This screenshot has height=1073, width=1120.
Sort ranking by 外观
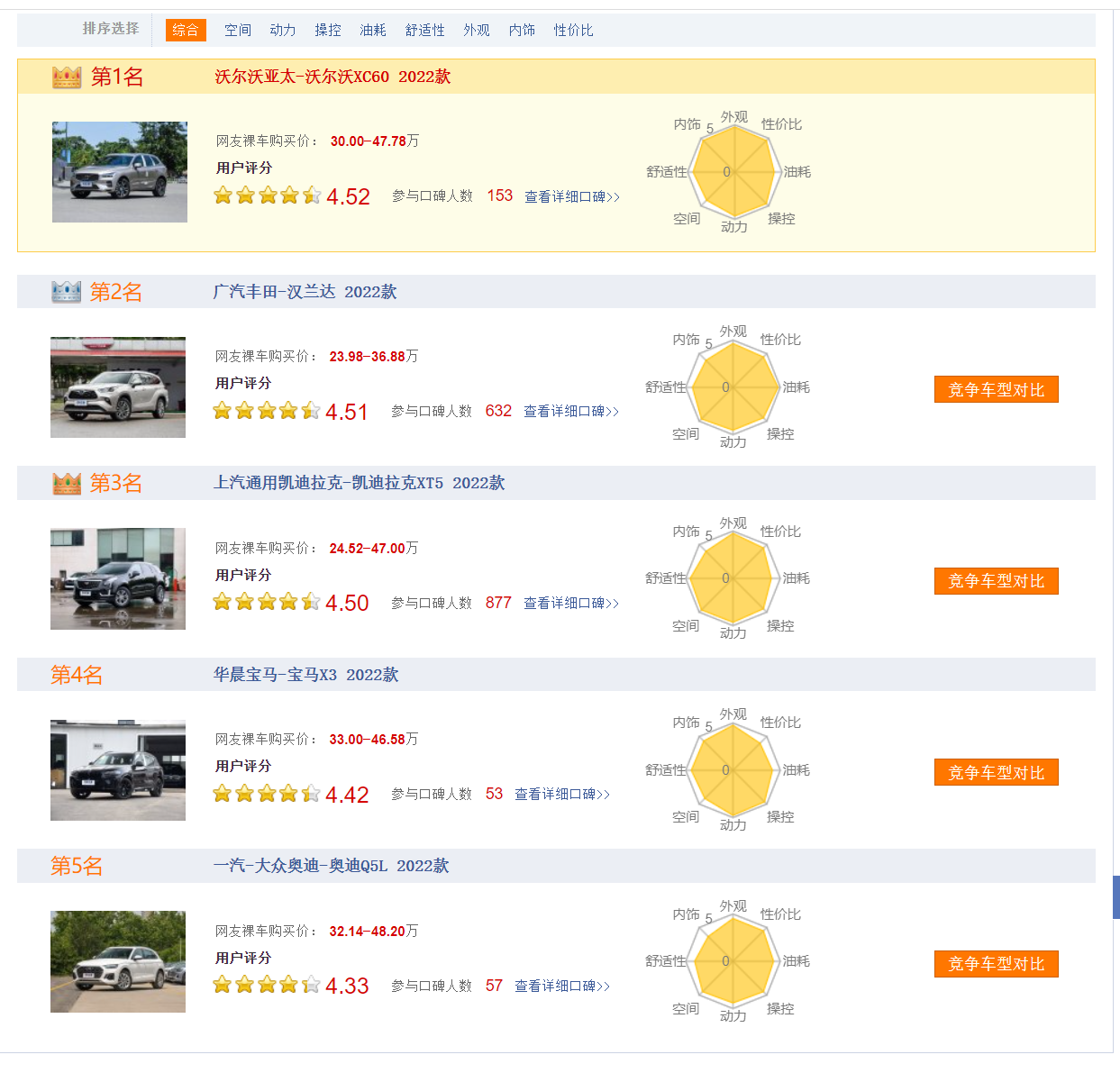(x=477, y=31)
